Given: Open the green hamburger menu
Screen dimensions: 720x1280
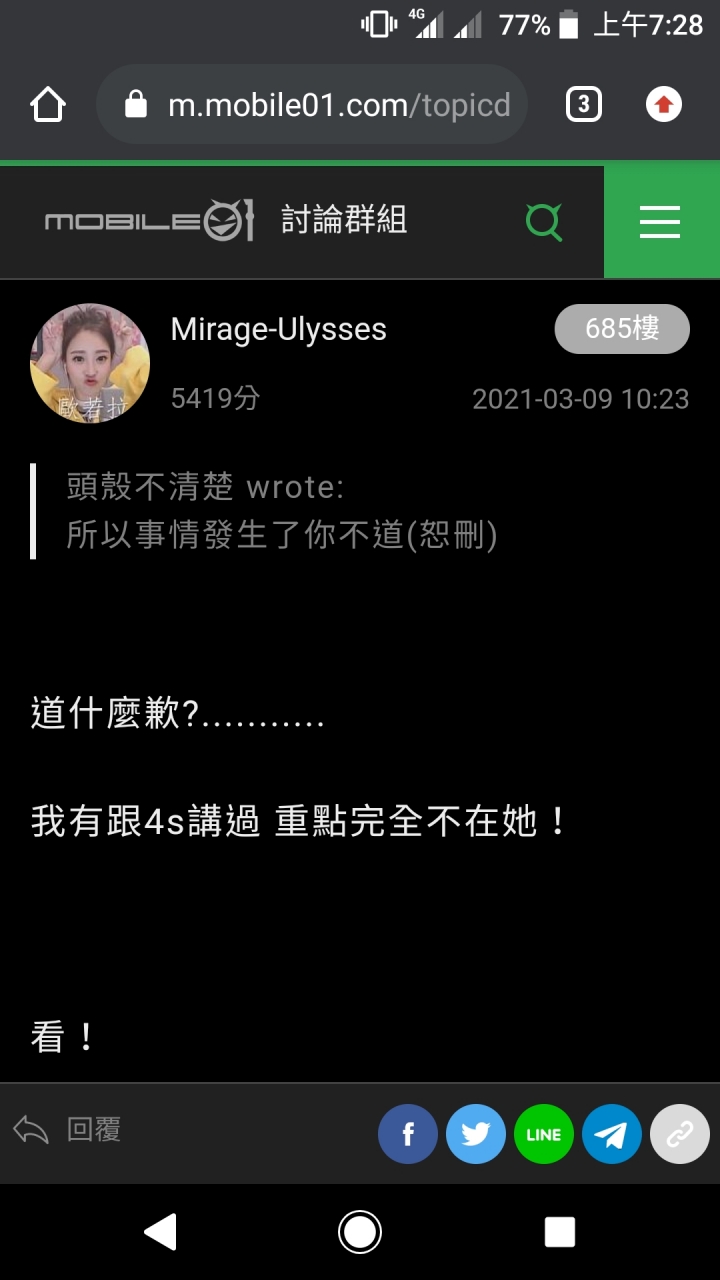Looking at the screenshot, I should click(x=660, y=221).
